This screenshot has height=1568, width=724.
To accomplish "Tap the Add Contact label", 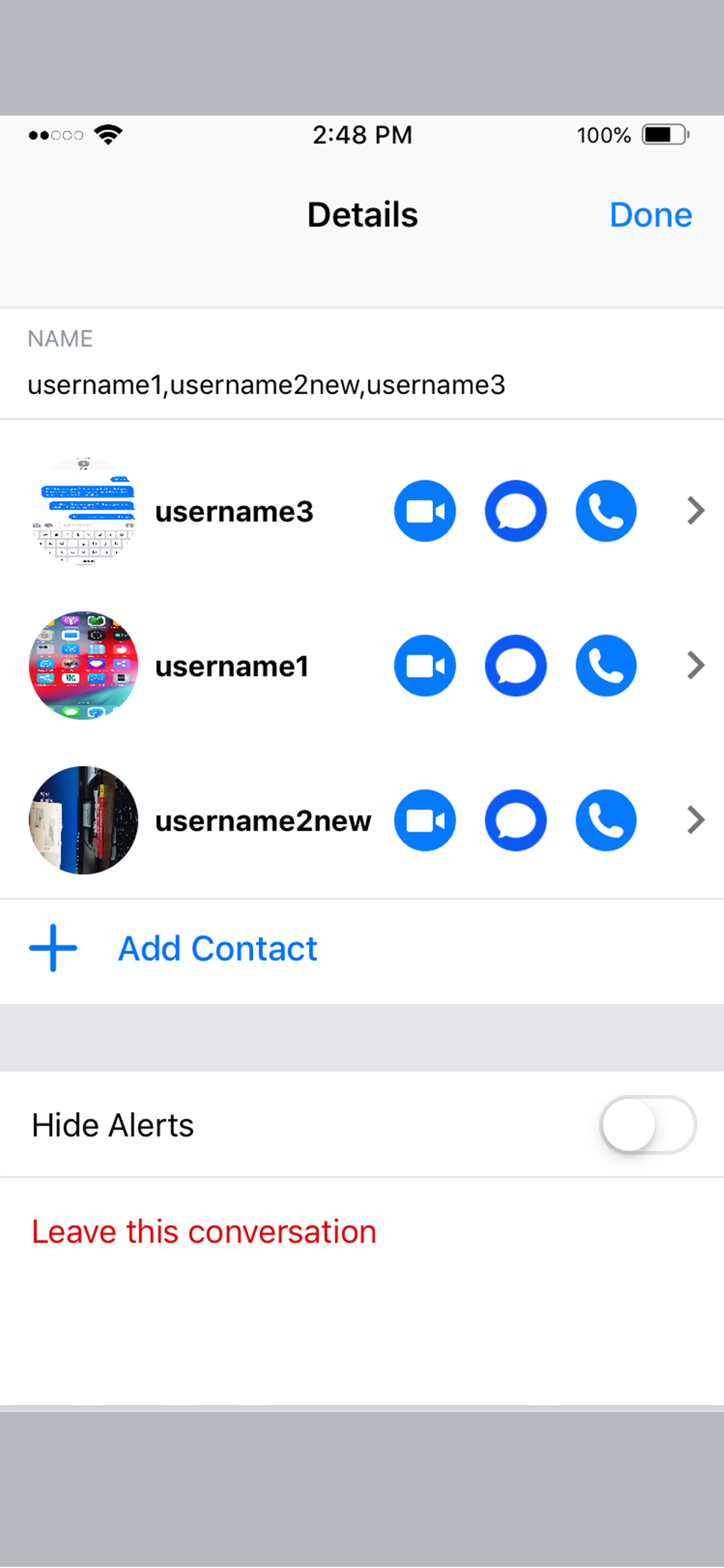I will point(217,948).
